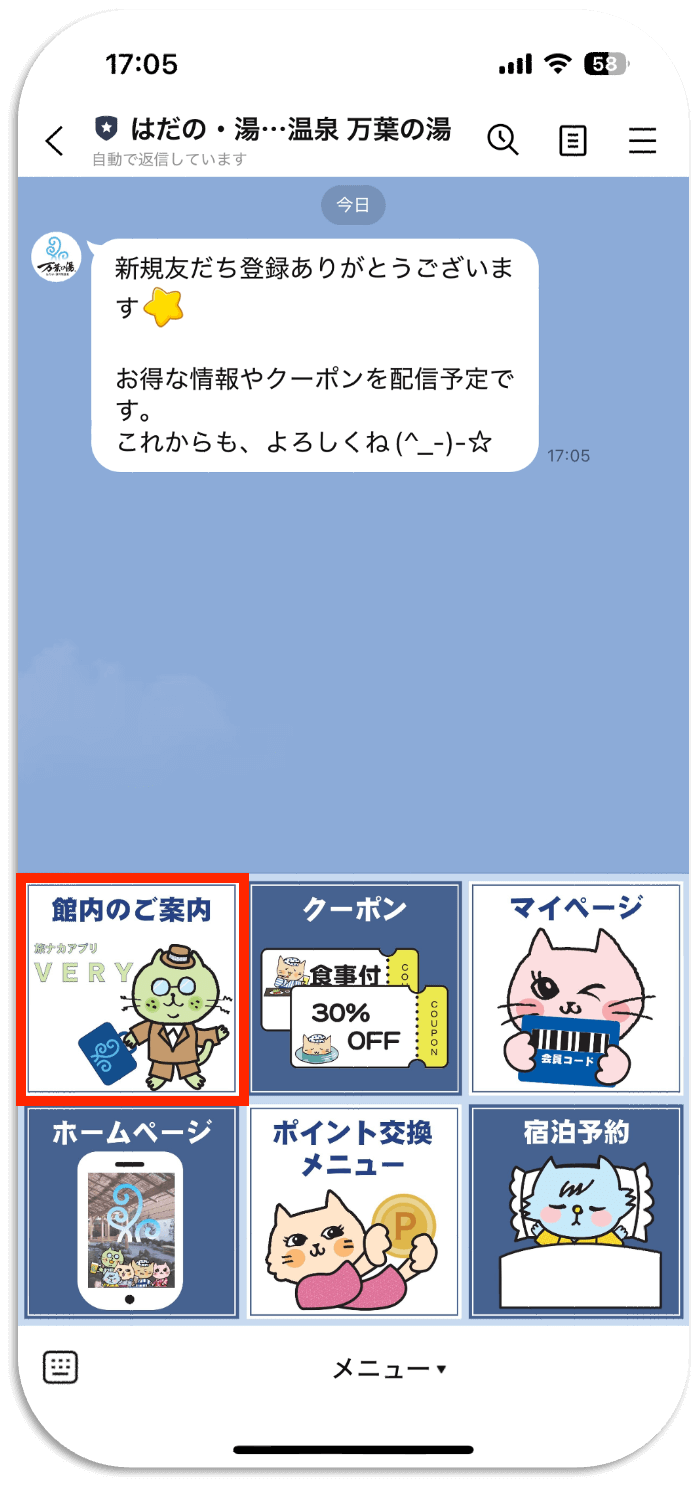This screenshot has width=700, height=1486.
Task: Switch to the keyboard input
Action: [61, 1367]
